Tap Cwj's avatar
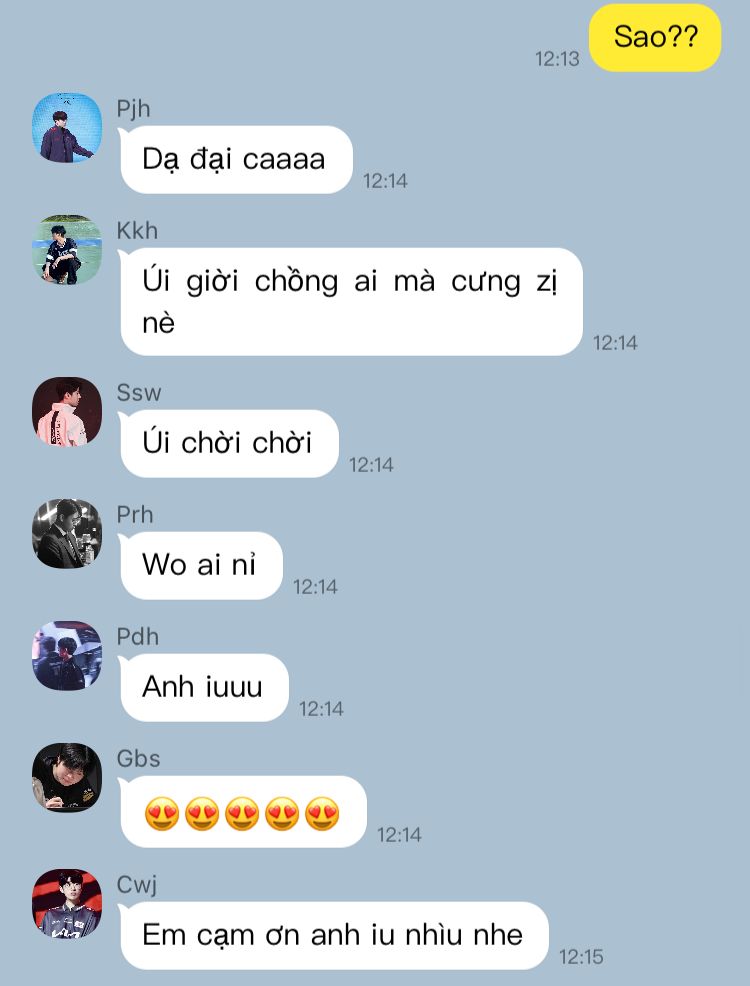 67,904
